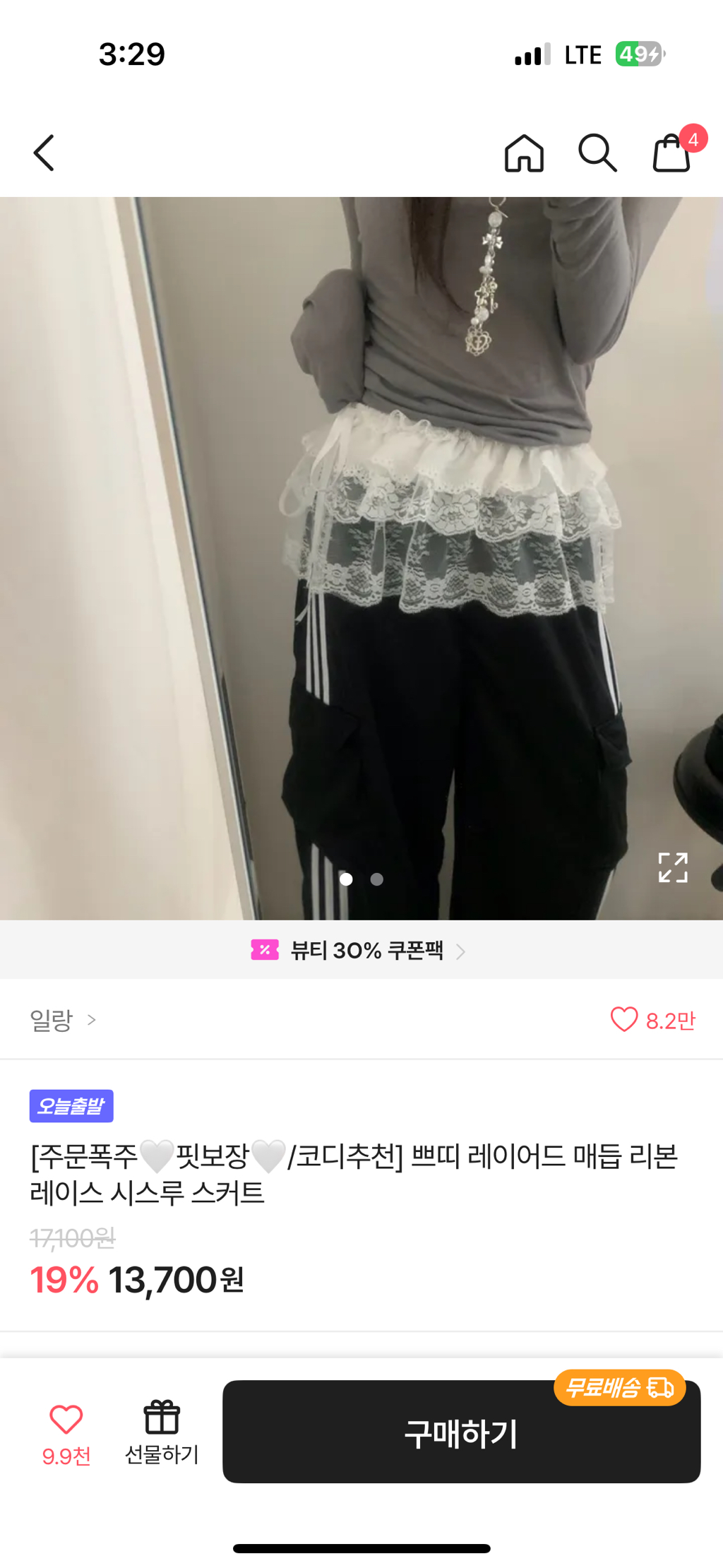Toggle the product like heart showing 9.9천

pos(67,1420)
